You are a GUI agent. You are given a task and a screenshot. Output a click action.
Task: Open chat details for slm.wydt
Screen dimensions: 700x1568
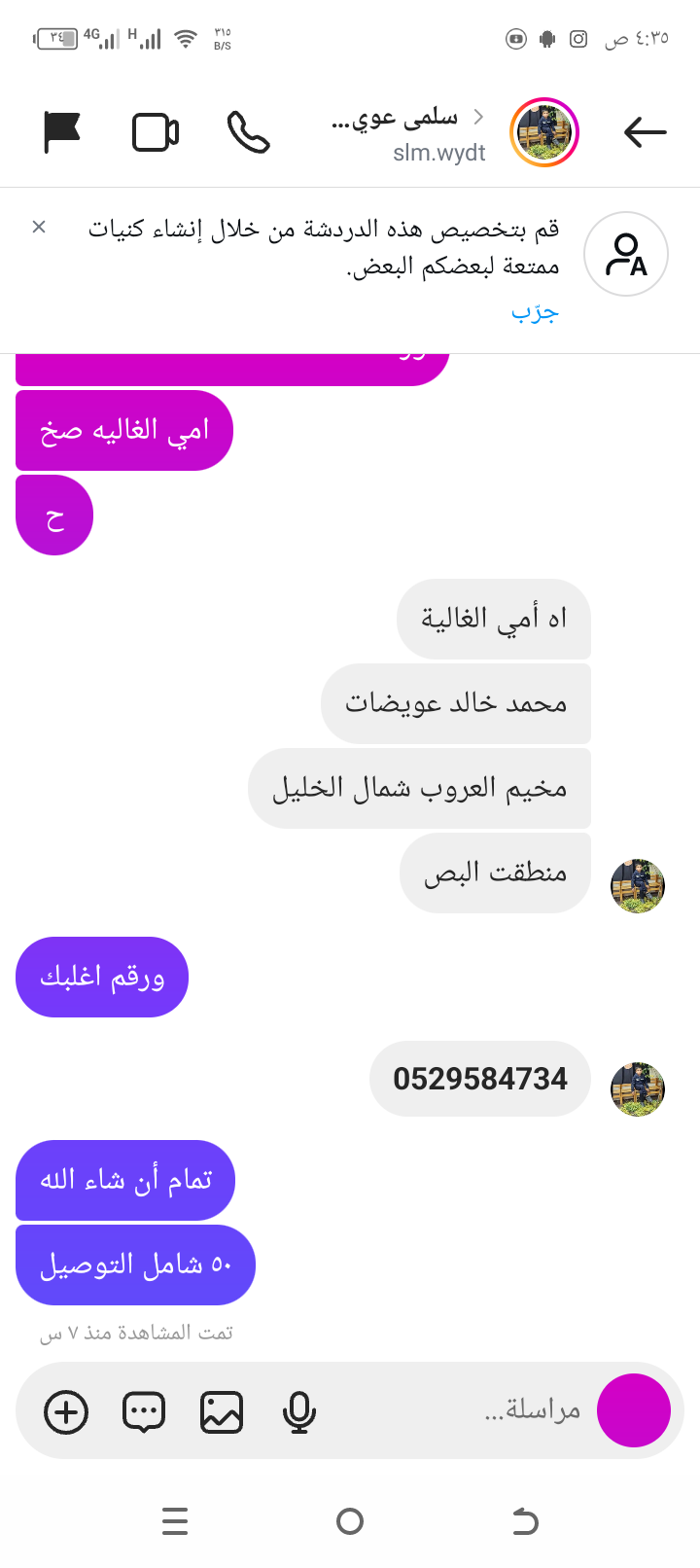click(x=408, y=134)
